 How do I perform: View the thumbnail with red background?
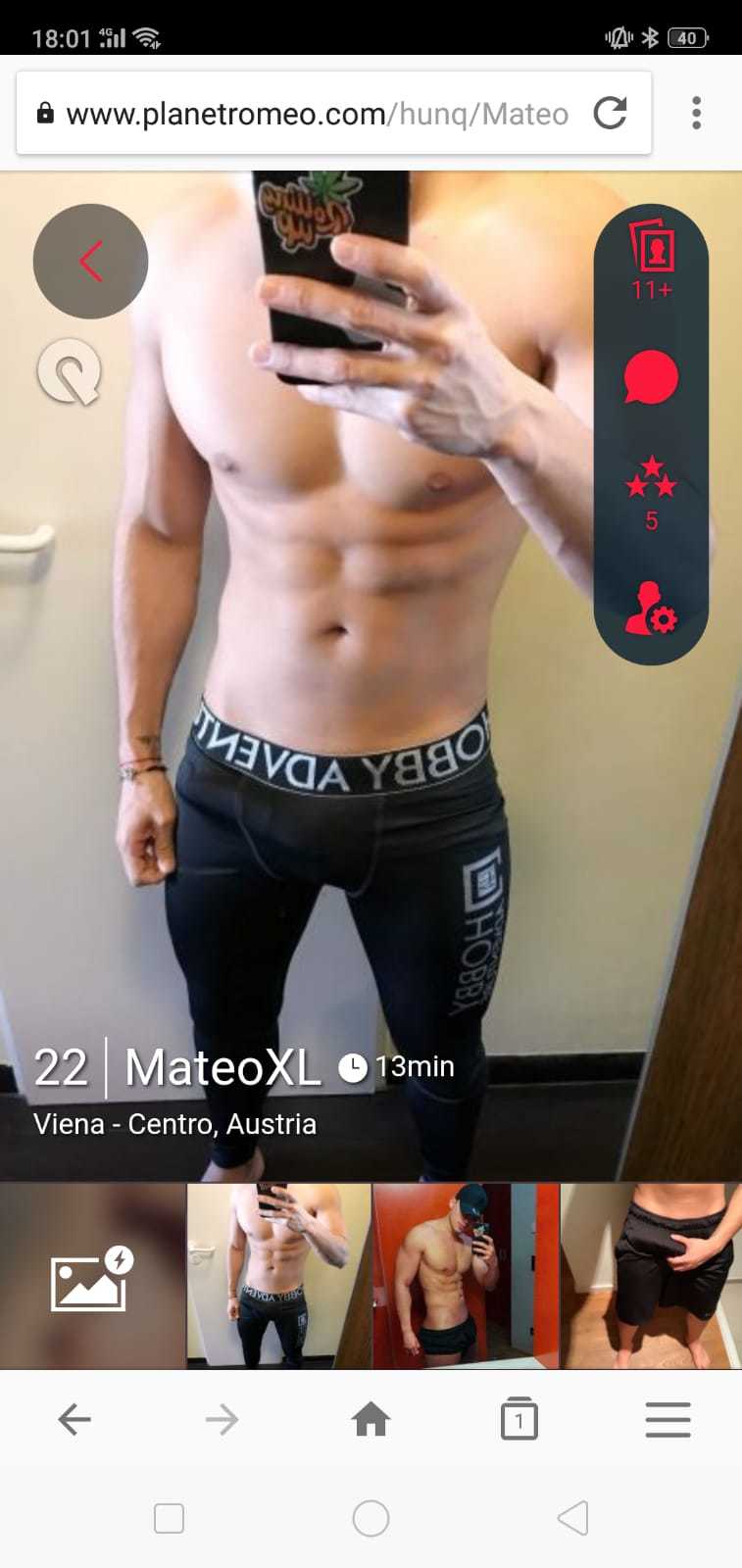(x=466, y=1276)
